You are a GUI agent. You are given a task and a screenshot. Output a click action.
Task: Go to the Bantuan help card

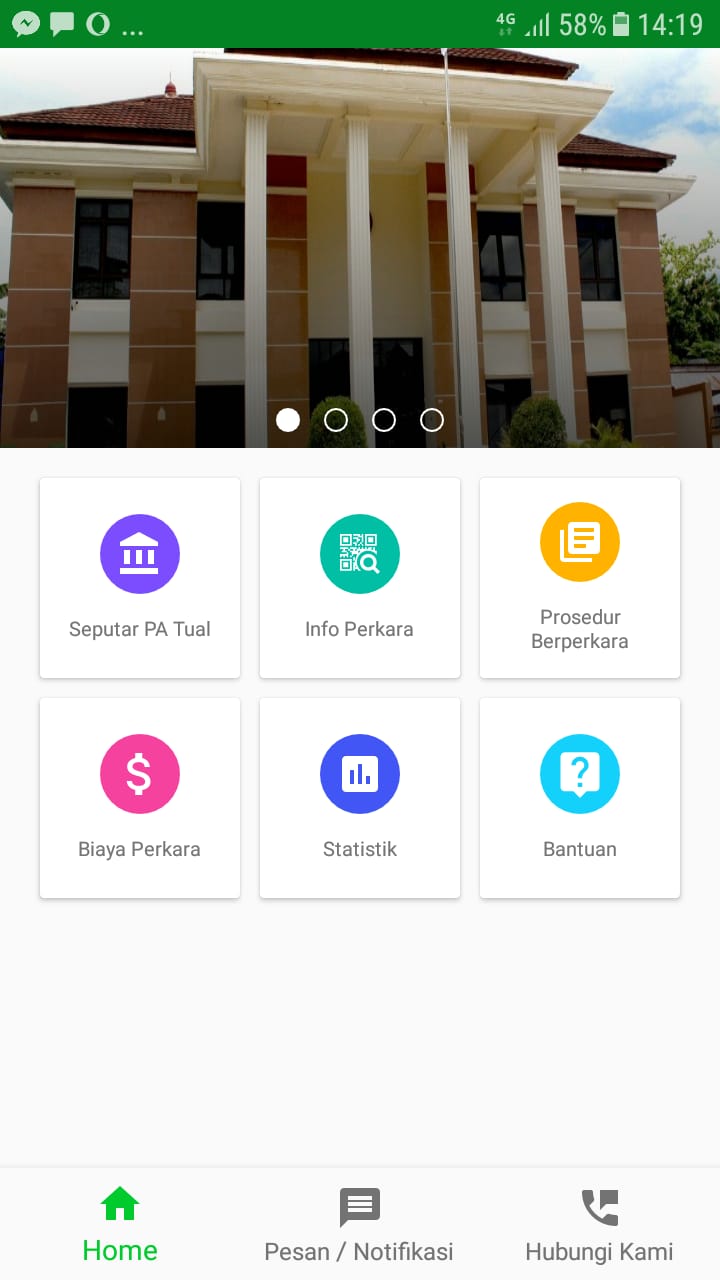[580, 798]
